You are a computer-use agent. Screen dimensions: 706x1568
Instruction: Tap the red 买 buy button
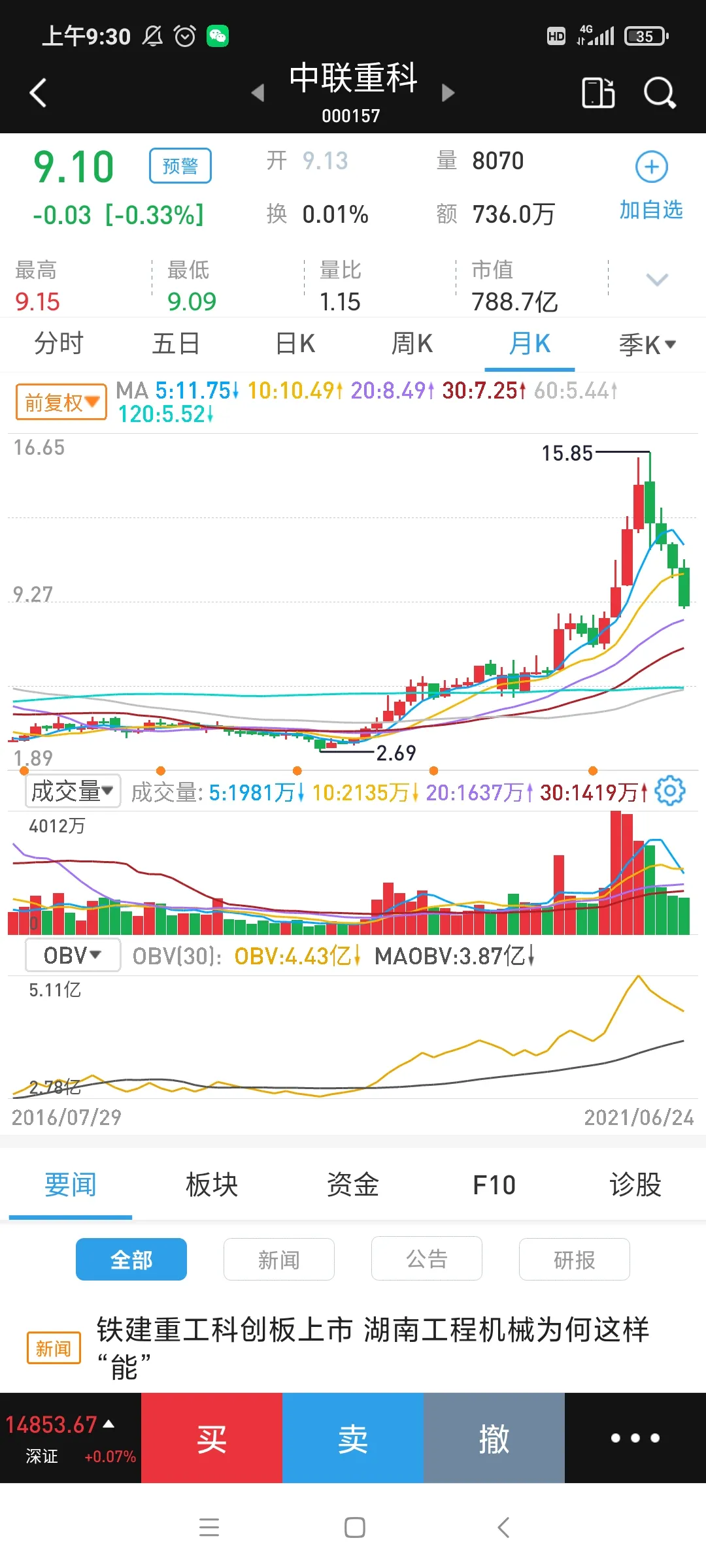212,1438
